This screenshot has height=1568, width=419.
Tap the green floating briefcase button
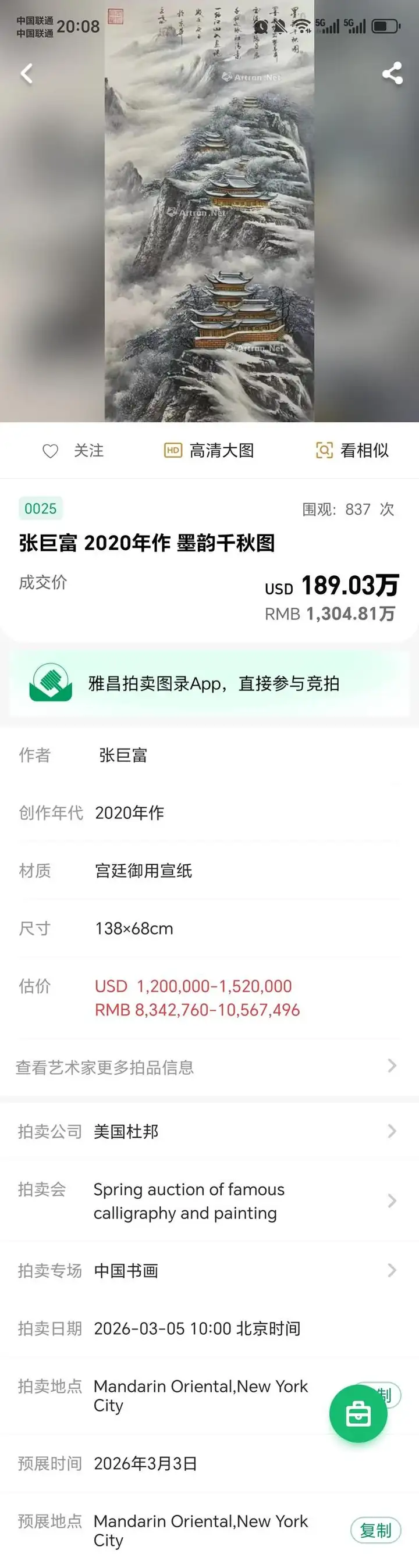click(x=358, y=1413)
